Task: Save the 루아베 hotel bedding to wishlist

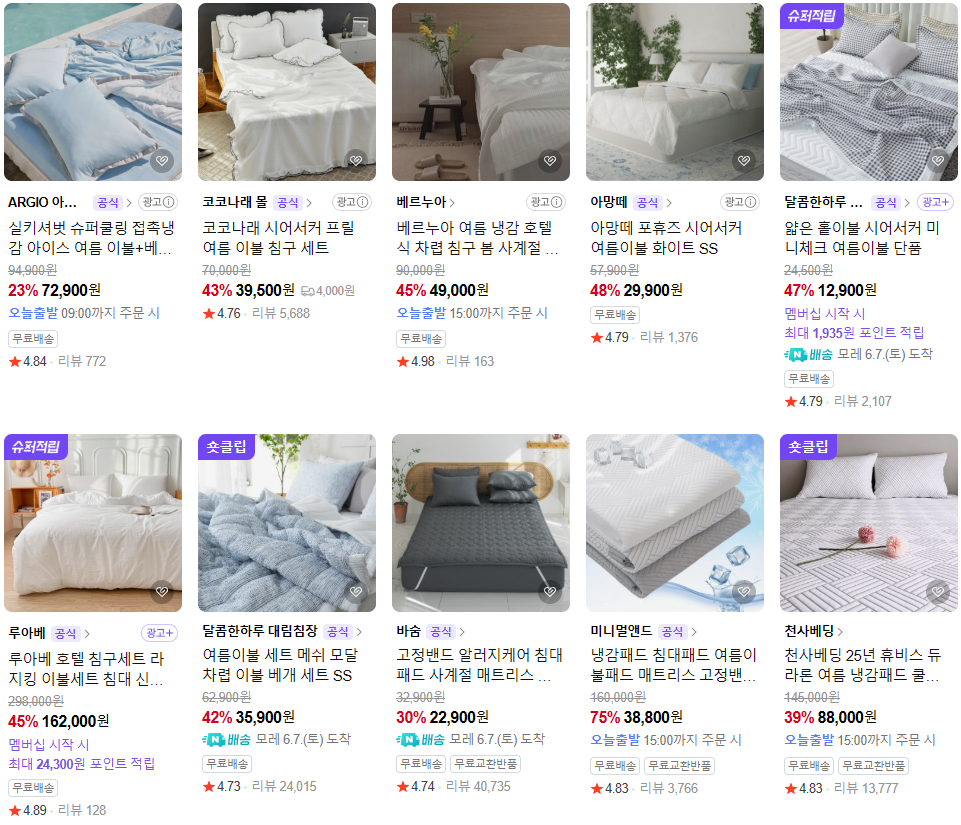Action: pos(161,592)
